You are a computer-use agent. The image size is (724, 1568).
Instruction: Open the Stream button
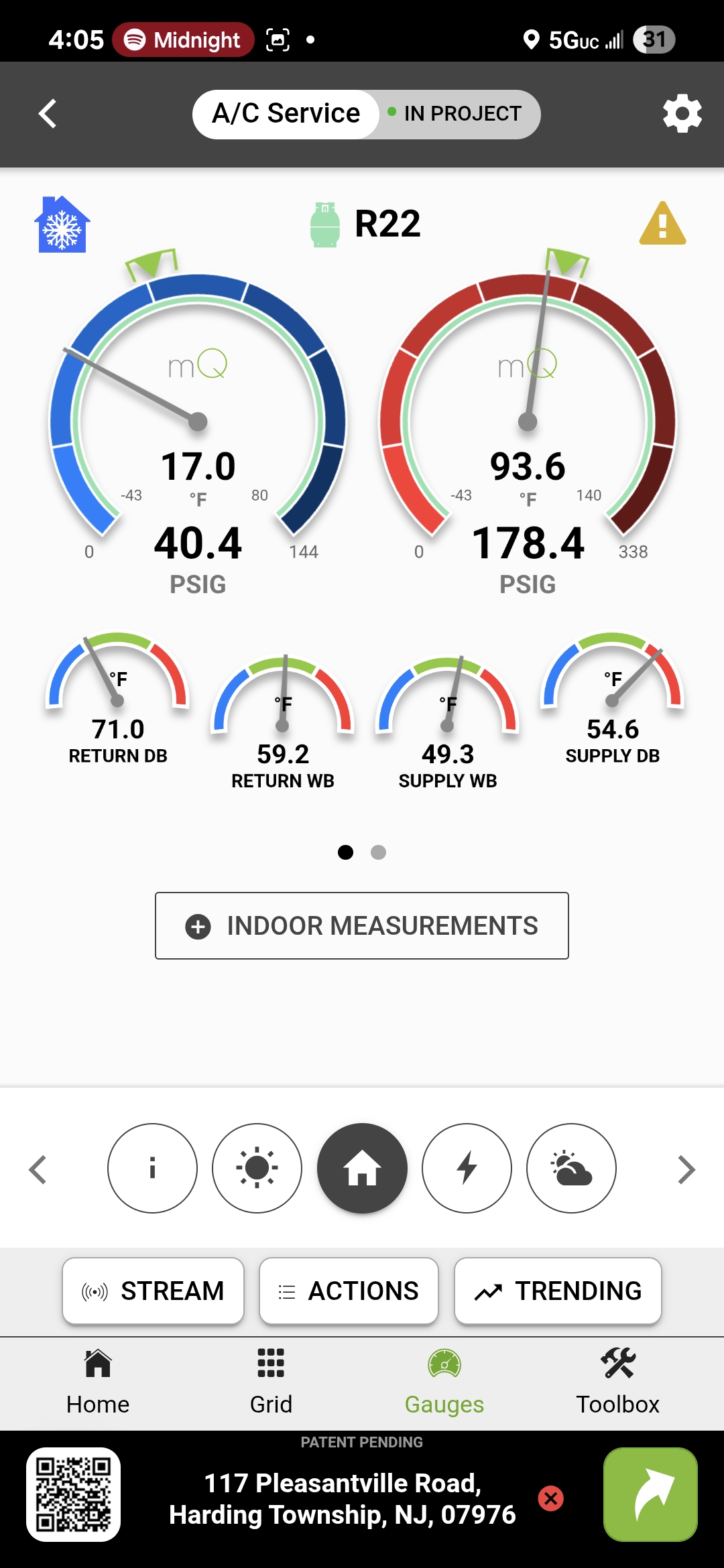click(x=153, y=1291)
